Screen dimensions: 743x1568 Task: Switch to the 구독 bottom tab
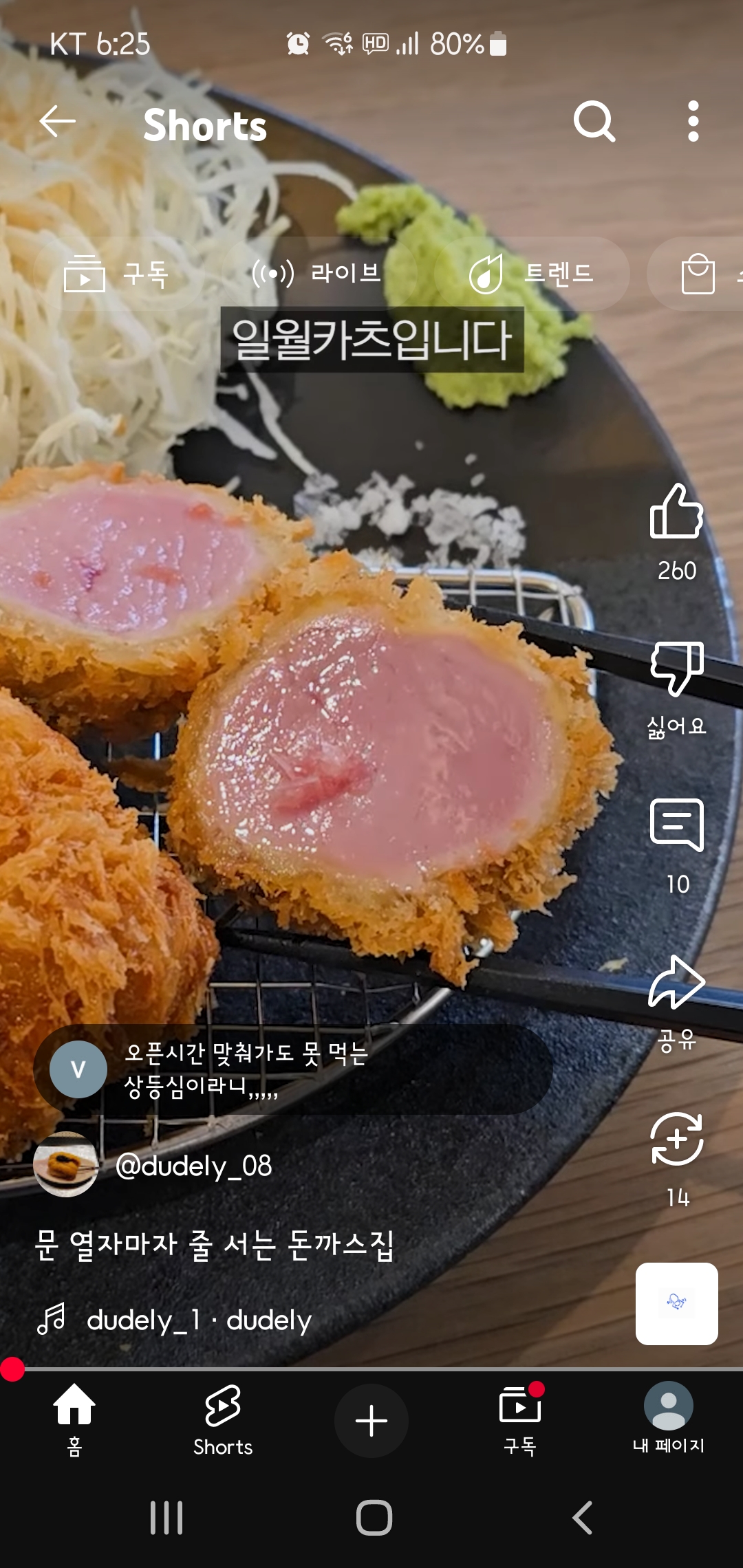pyautogui.click(x=520, y=1420)
